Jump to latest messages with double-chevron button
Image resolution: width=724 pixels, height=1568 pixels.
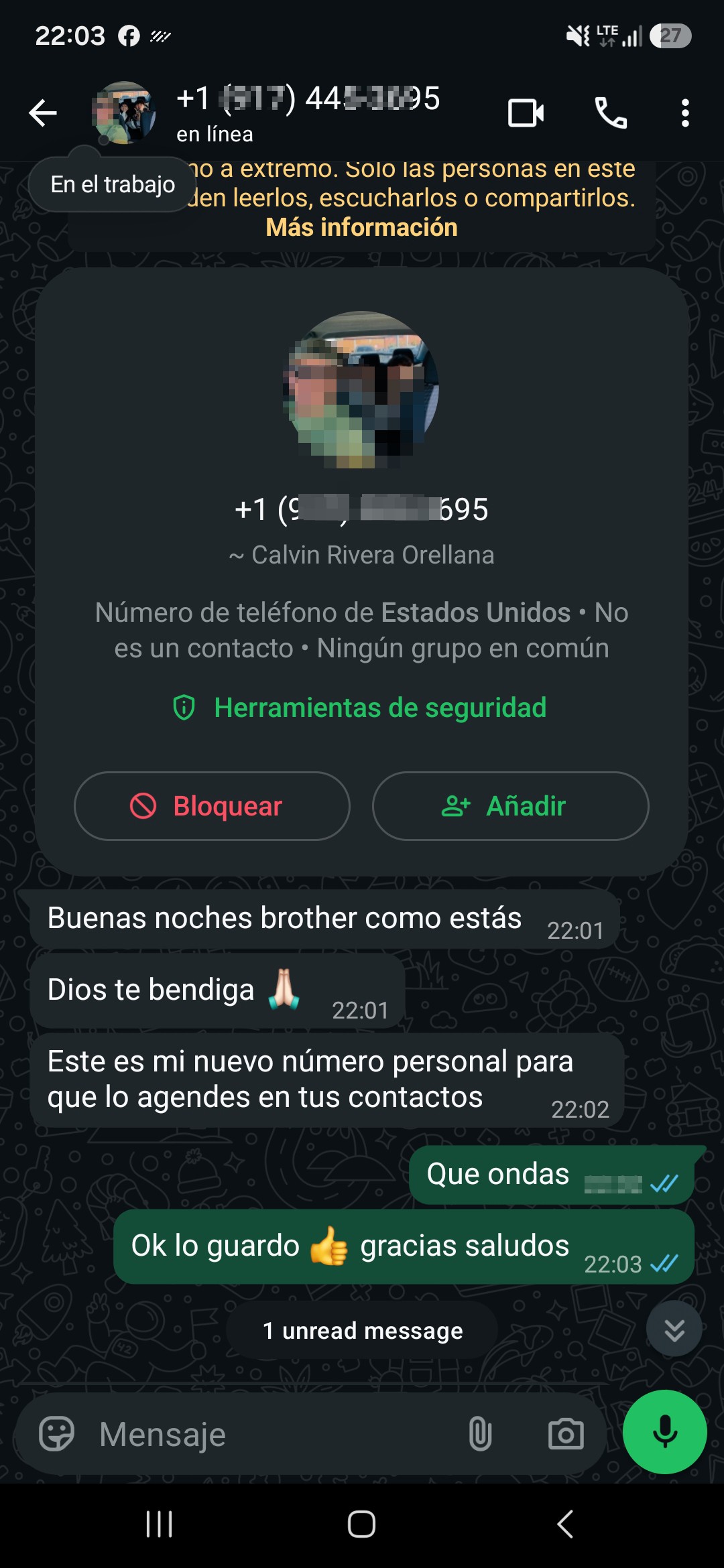coord(674,1329)
